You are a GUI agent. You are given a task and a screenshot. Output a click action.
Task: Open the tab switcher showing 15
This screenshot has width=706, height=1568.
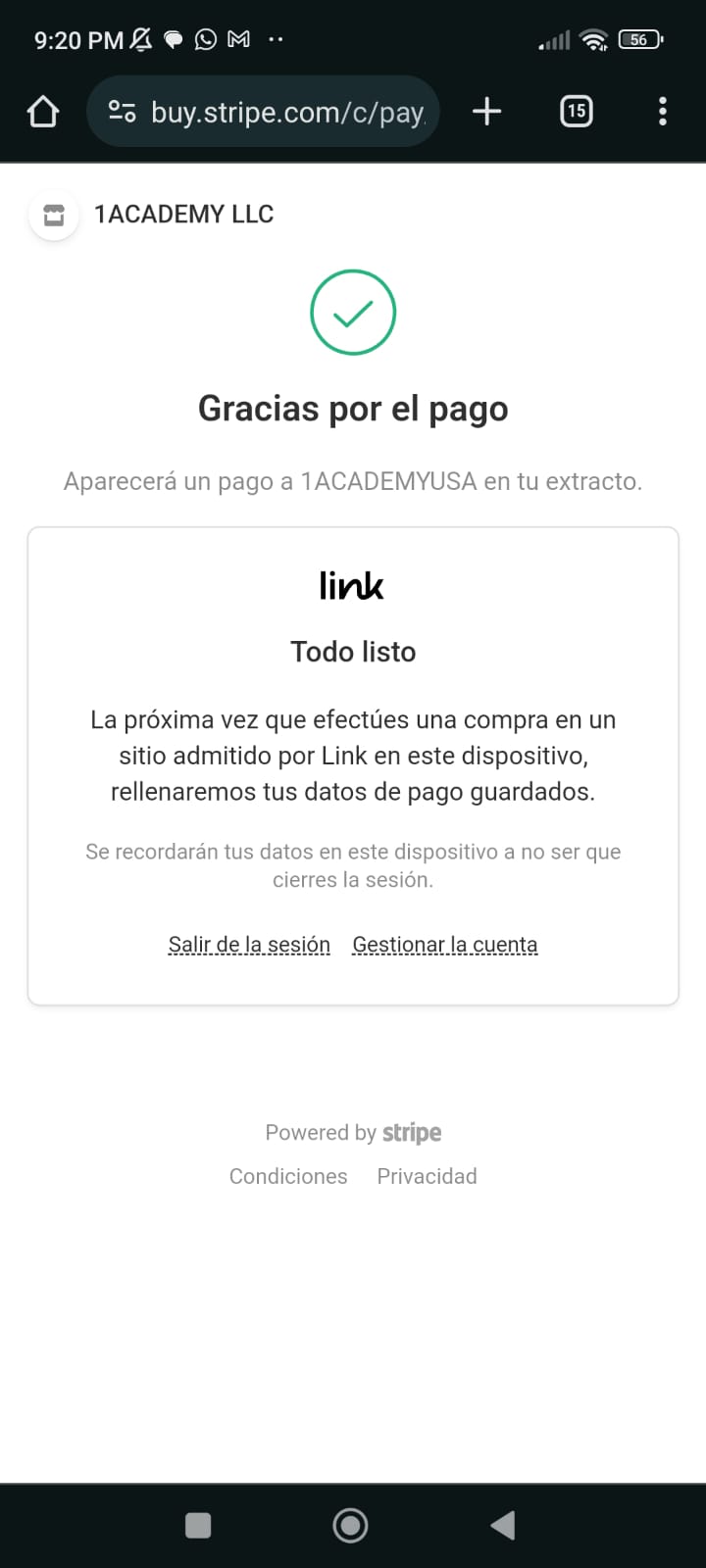pos(577,112)
